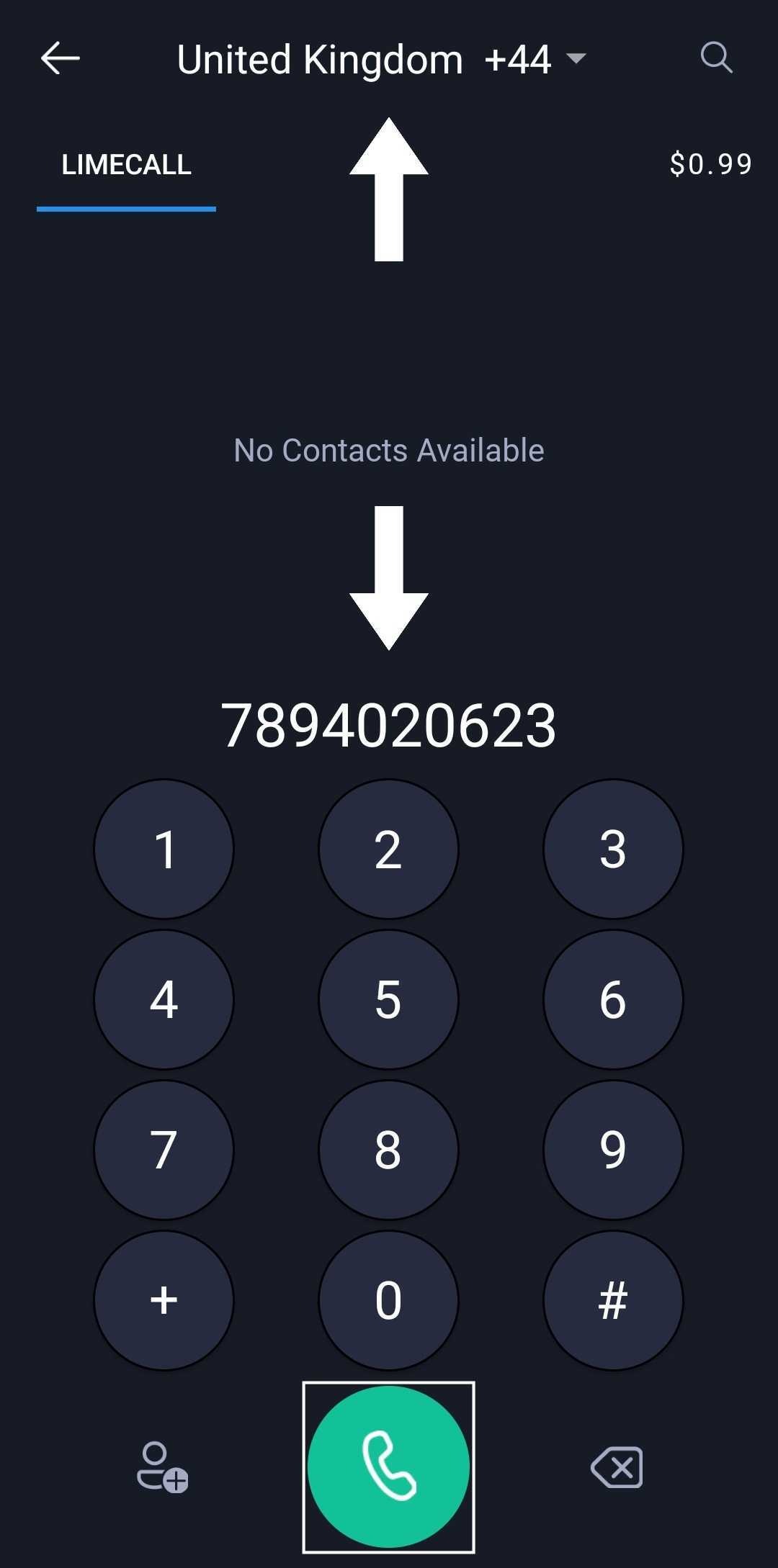Select the LIMECALL tab
The width and height of the screenshot is (778, 1568).
pyautogui.click(x=126, y=165)
